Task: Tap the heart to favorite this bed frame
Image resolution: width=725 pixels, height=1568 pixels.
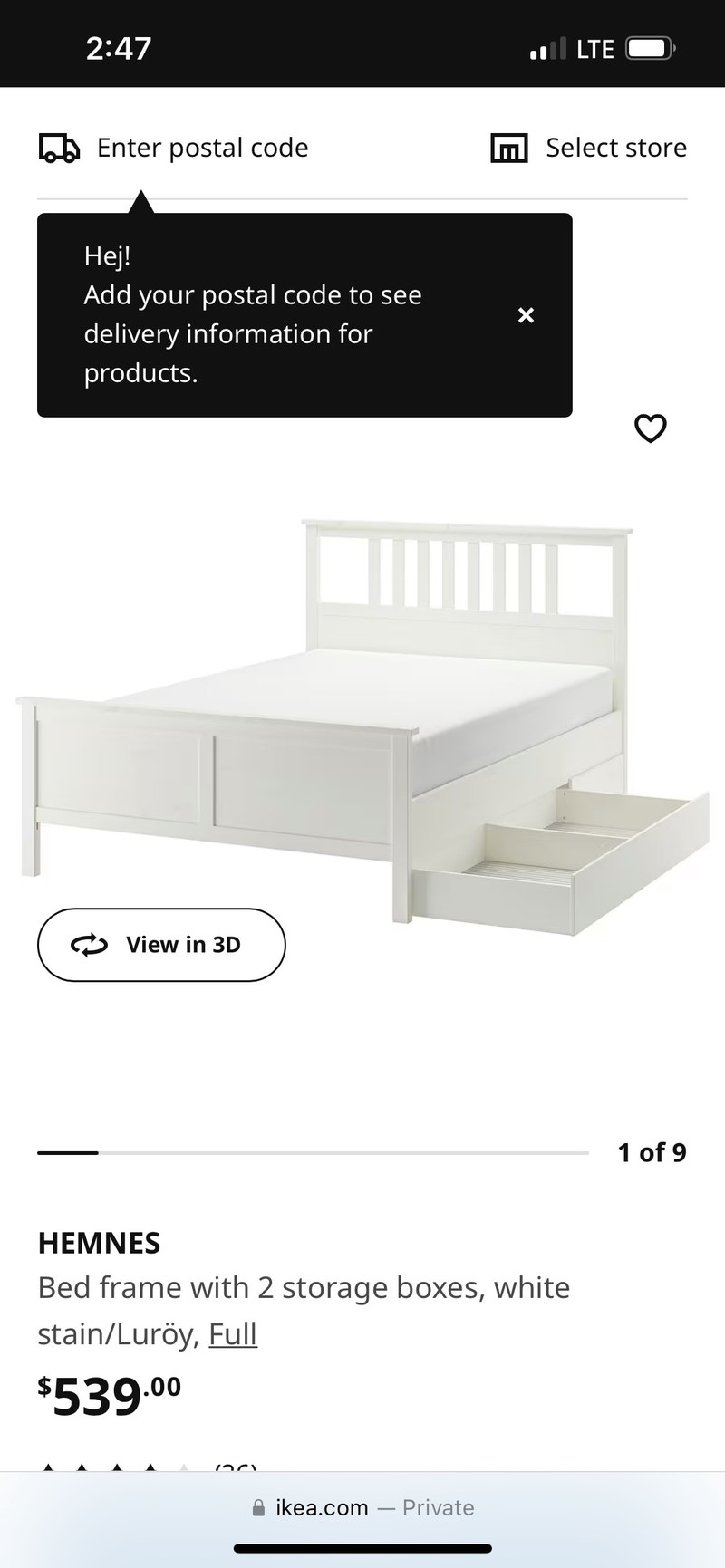Action: click(x=651, y=429)
